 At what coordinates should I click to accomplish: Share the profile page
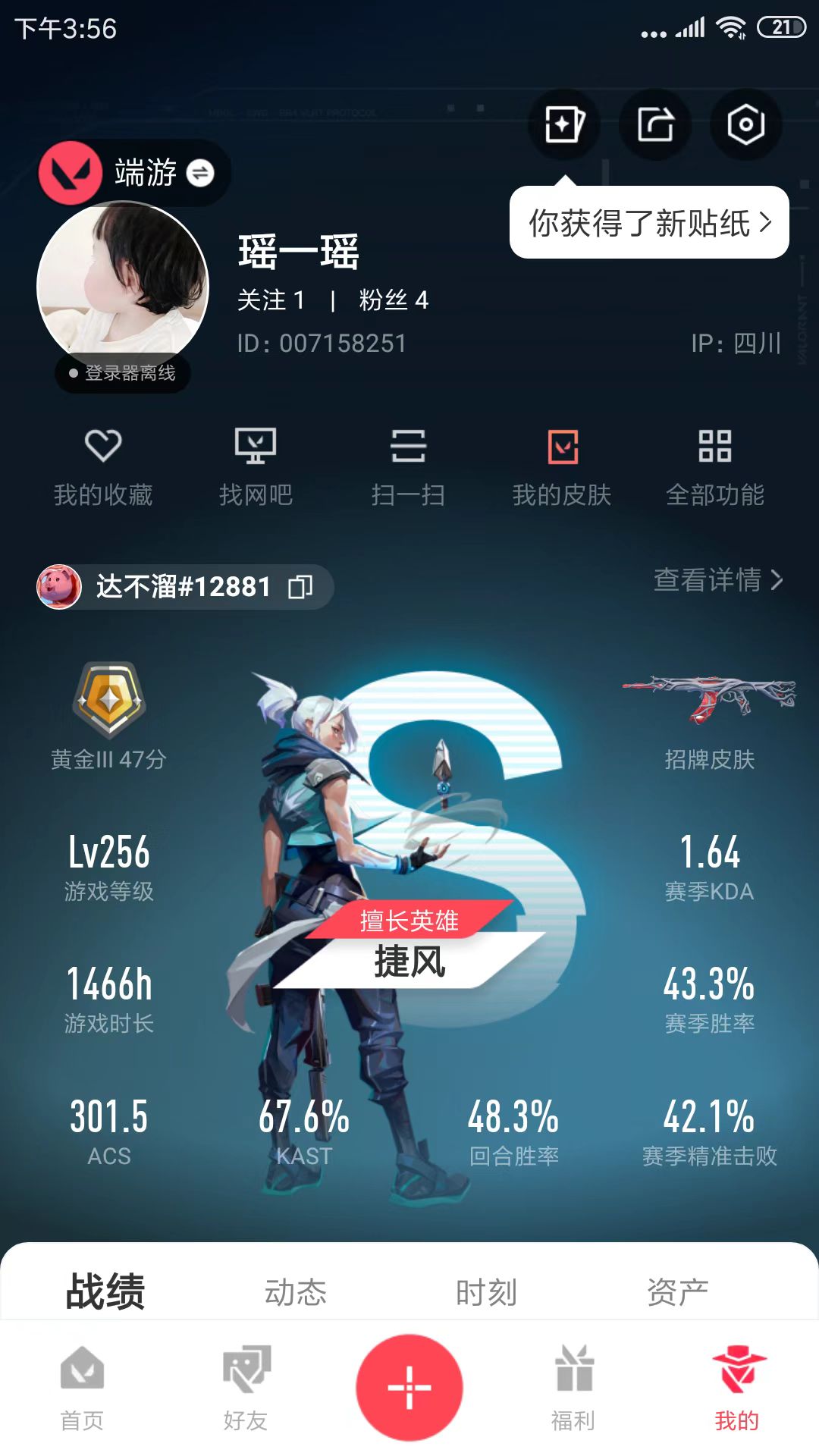point(655,124)
